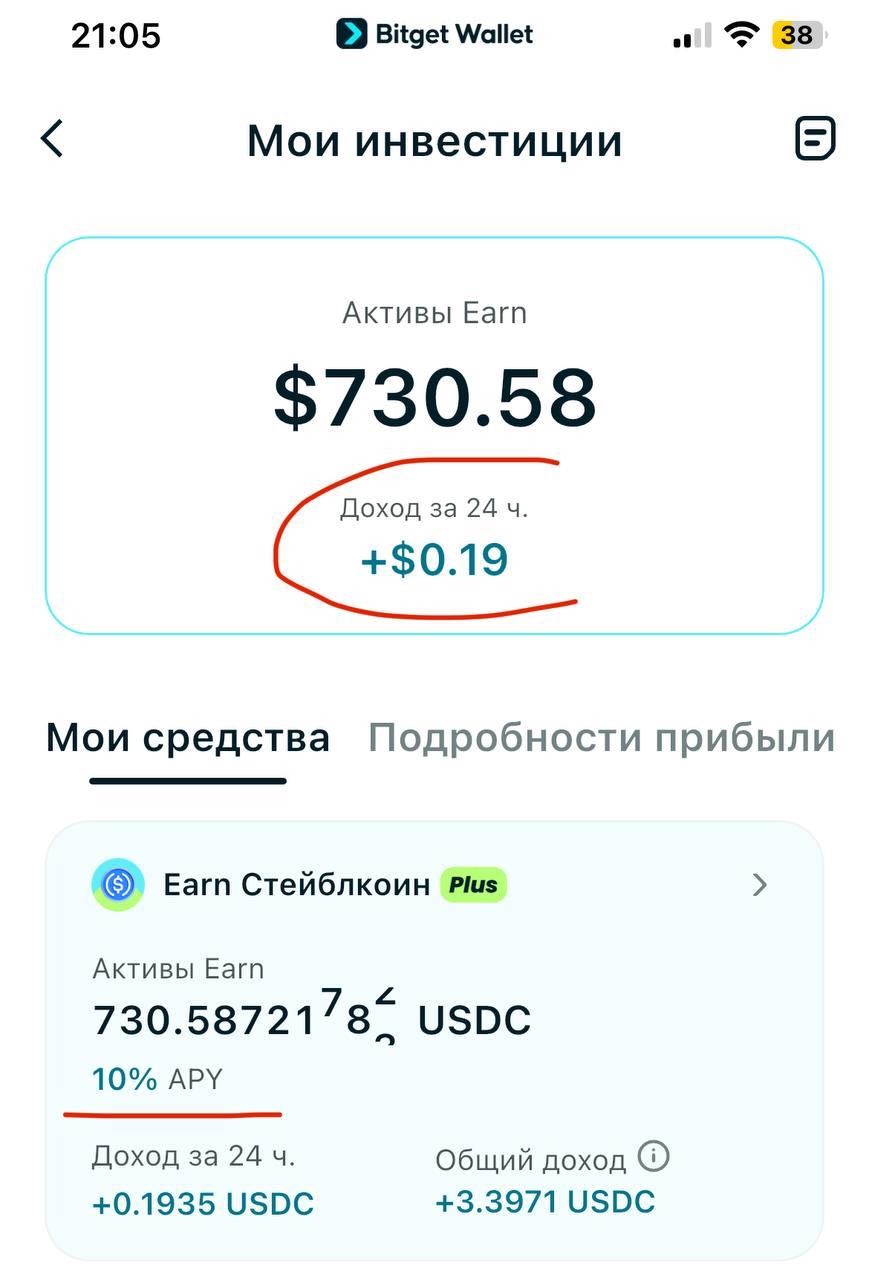Tap the 21:05 clock in the status bar

[117, 35]
